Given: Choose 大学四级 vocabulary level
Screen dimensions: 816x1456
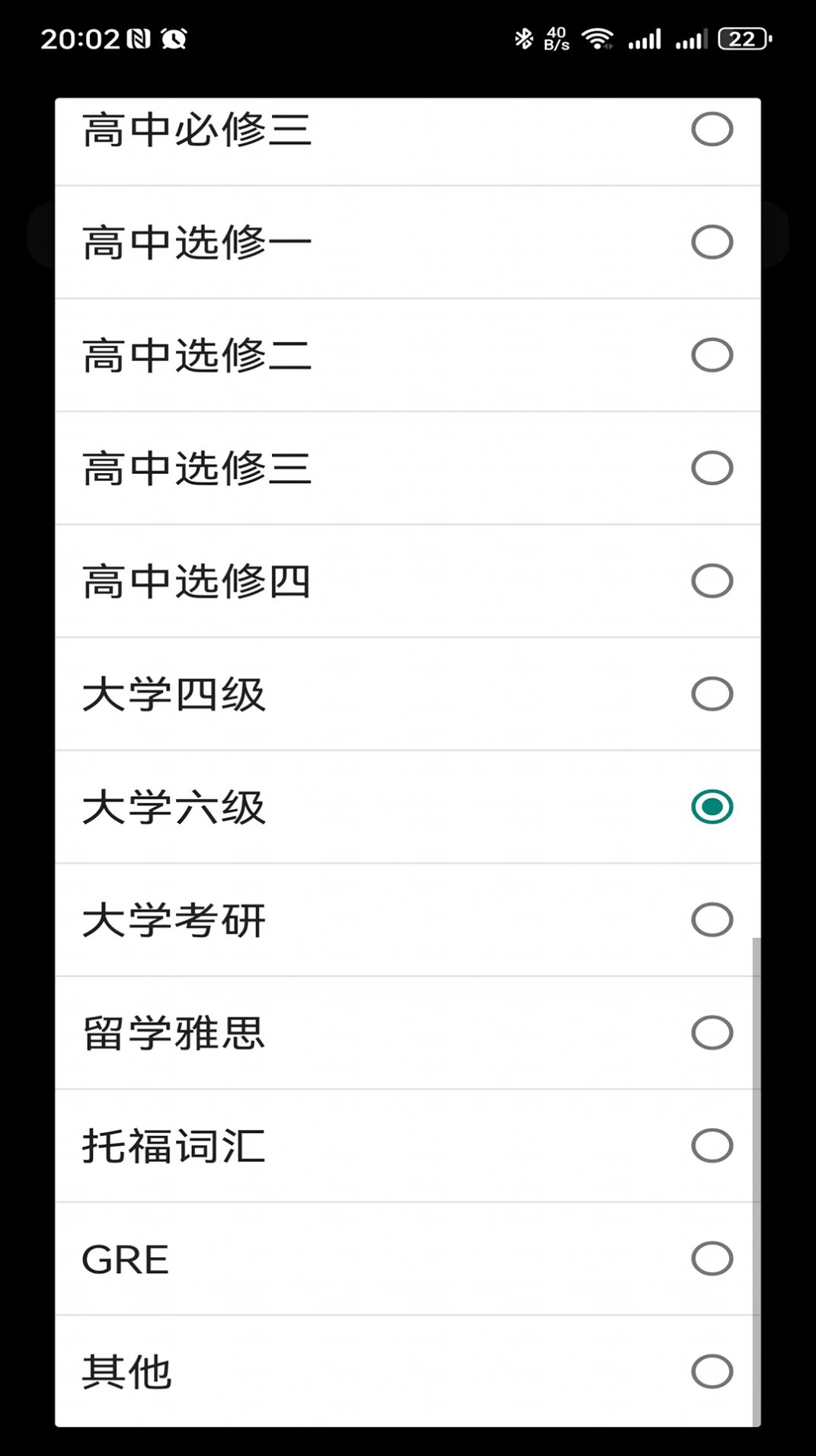Looking at the screenshot, I should pos(712,693).
